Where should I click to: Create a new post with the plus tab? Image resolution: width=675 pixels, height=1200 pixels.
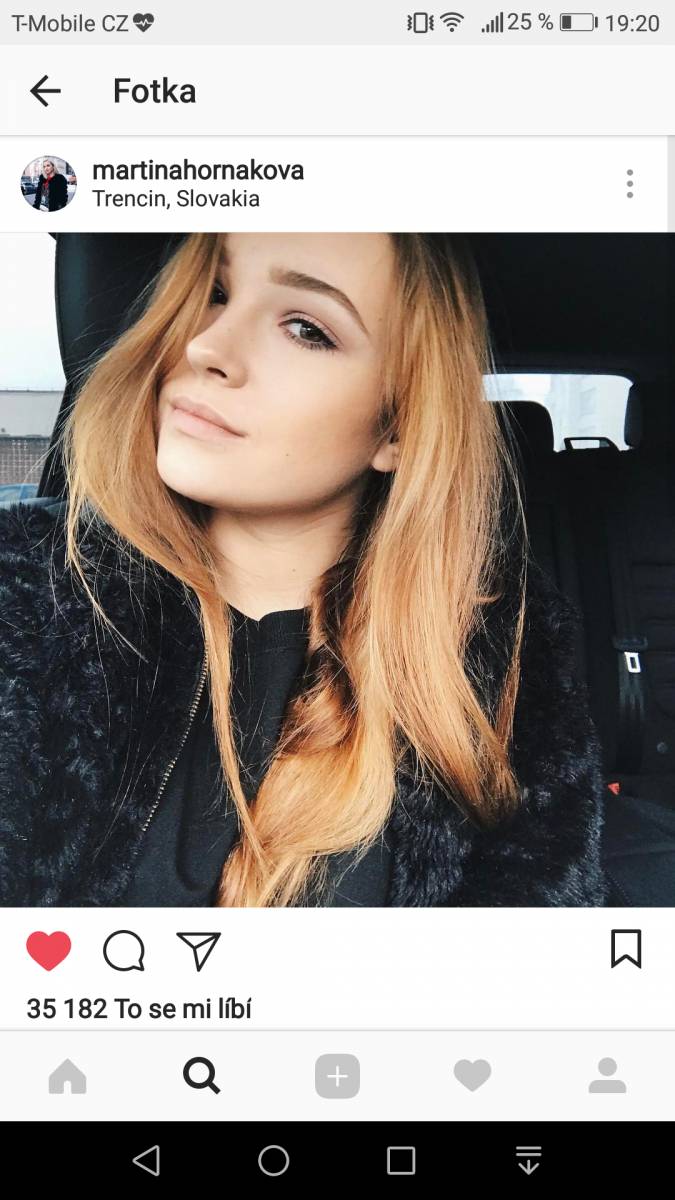click(x=337, y=1077)
